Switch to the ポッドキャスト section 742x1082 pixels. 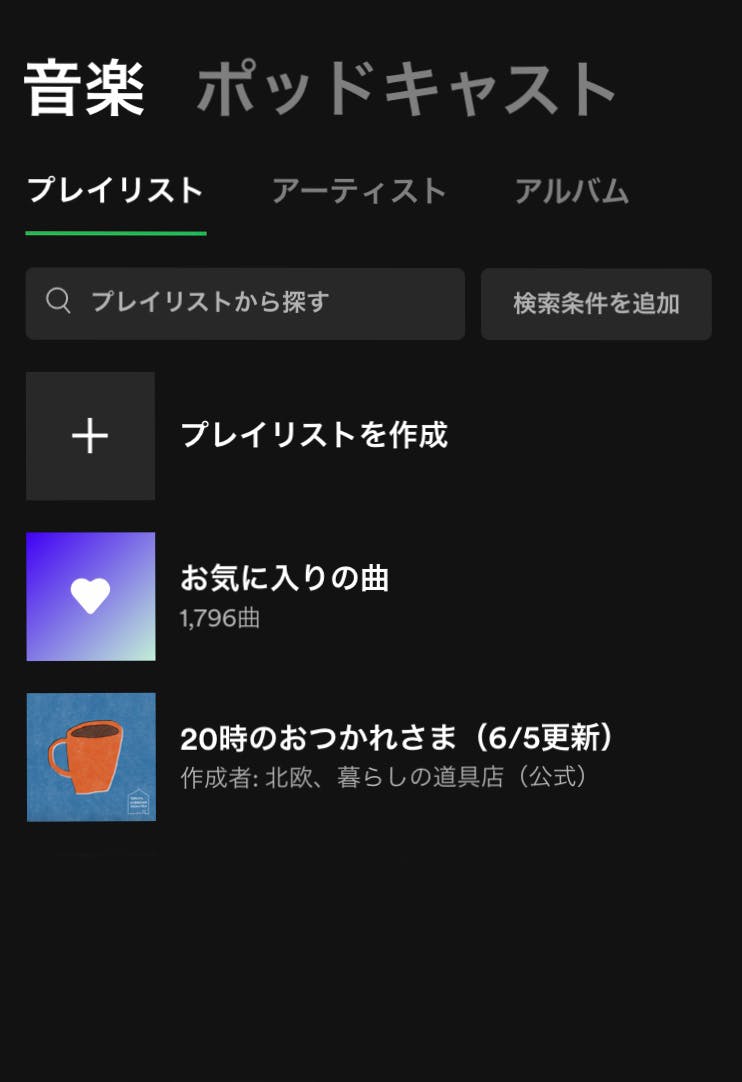point(406,89)
